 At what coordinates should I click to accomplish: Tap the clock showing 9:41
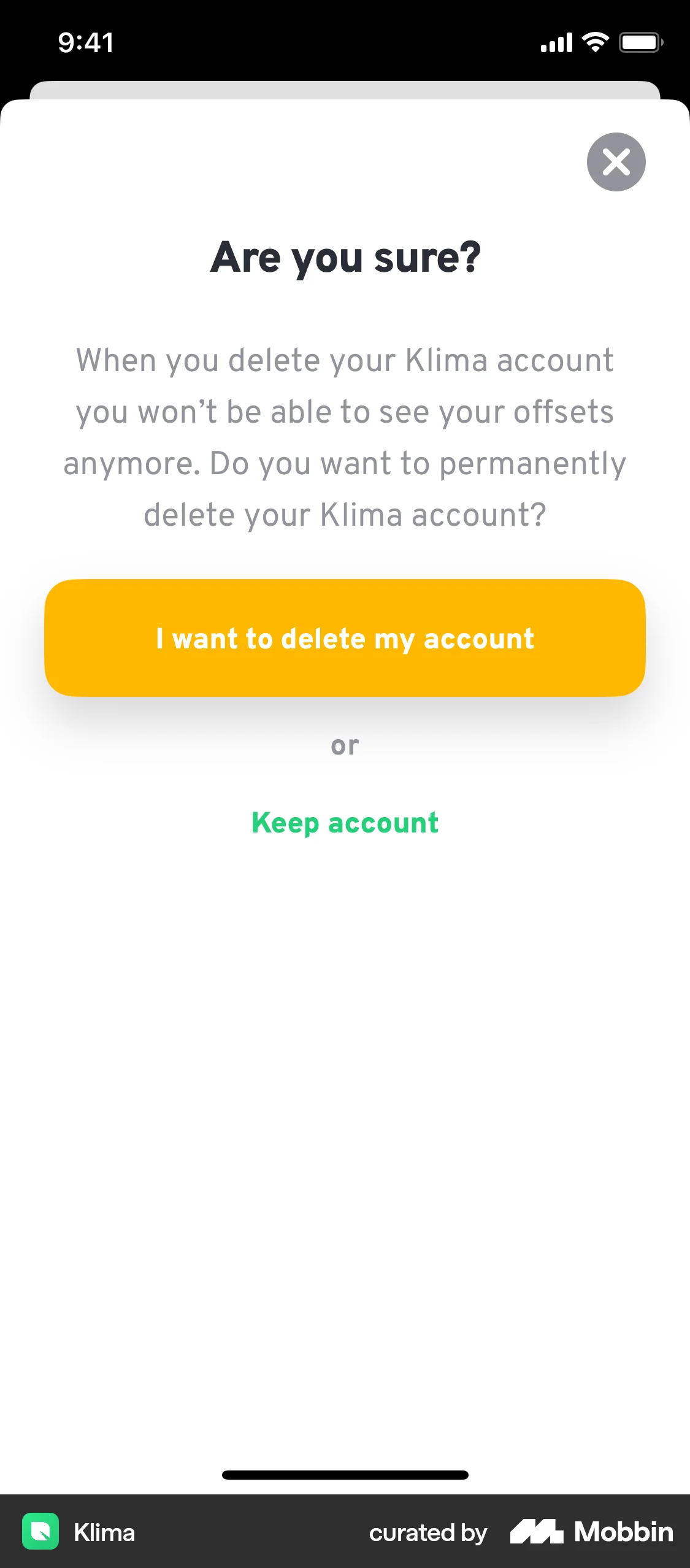click(85, 42)
